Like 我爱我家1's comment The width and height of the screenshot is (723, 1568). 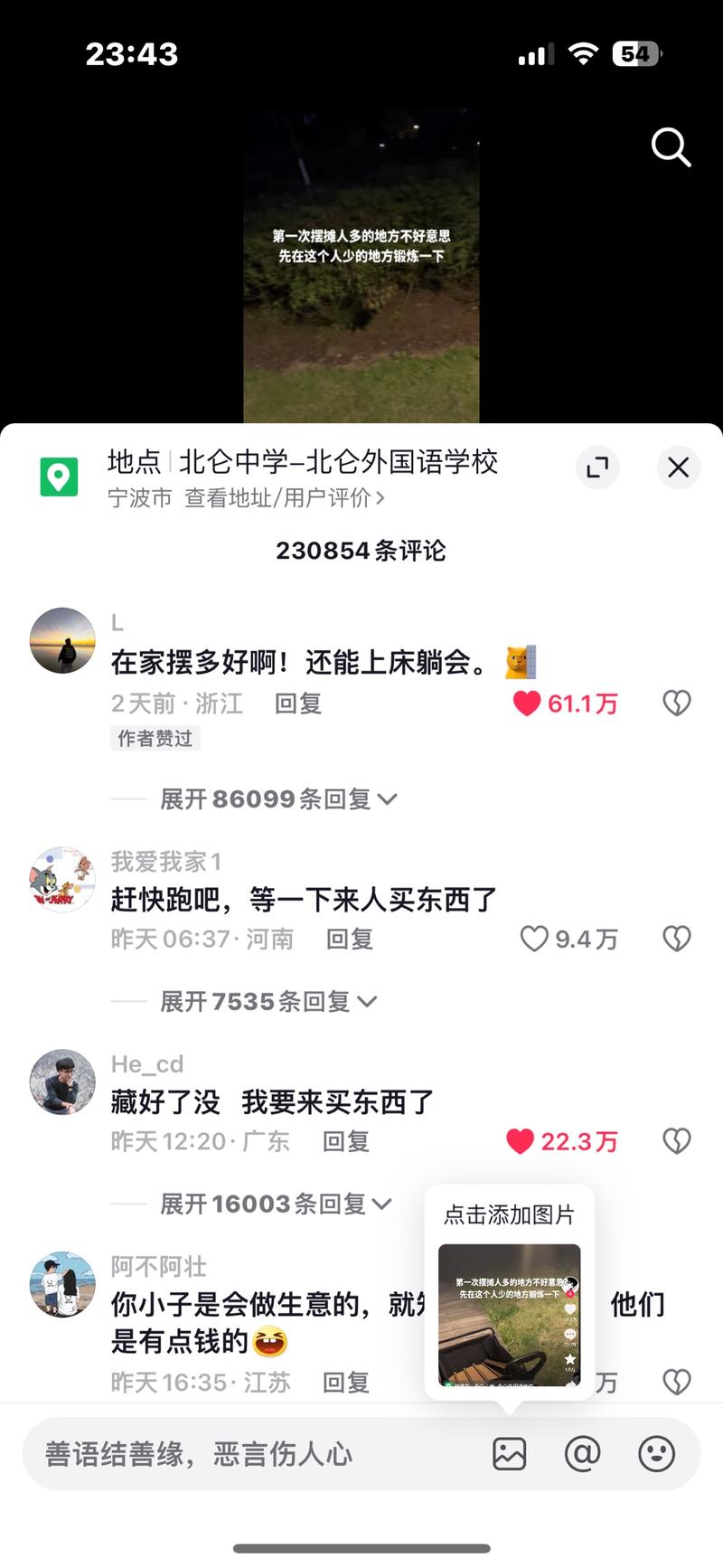534,939
